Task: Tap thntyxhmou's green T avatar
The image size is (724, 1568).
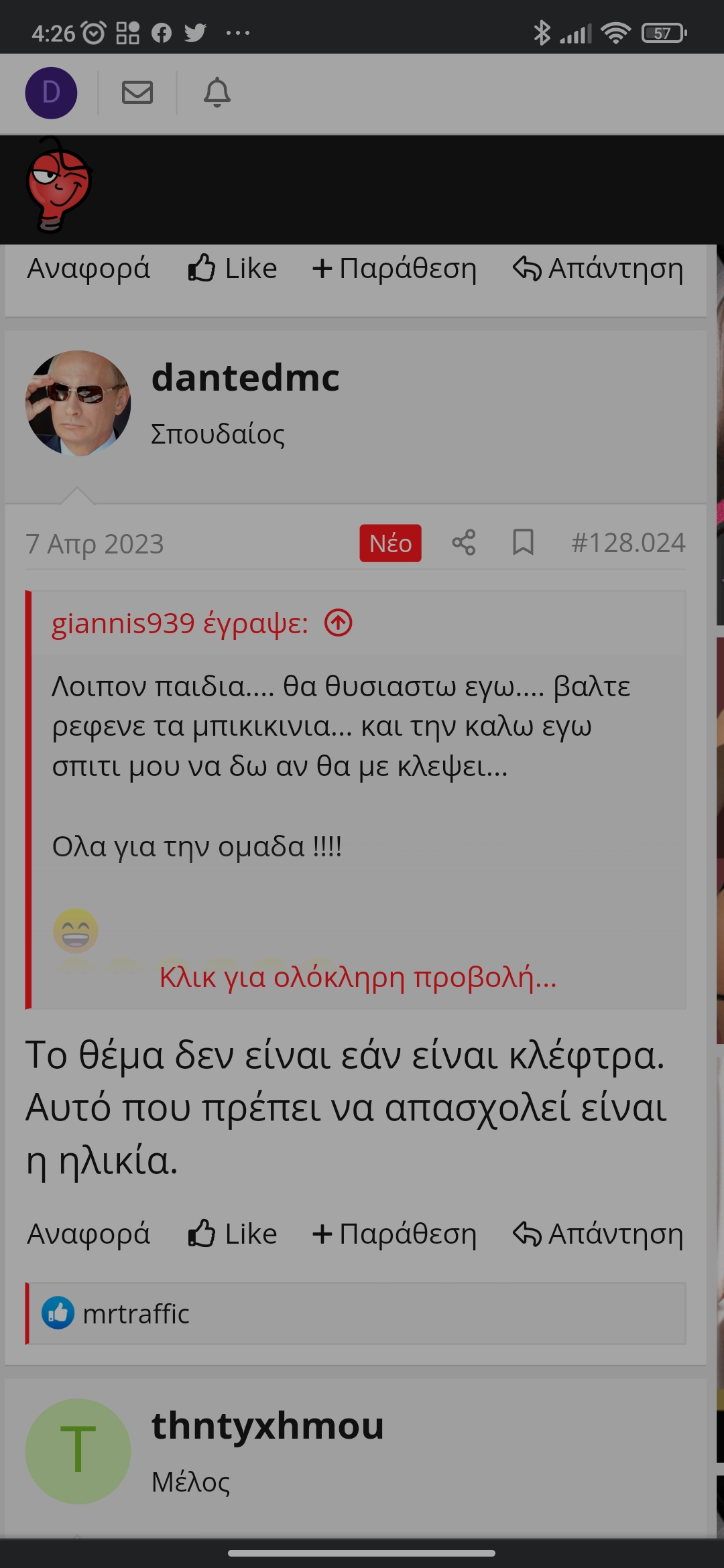Action: [x=78, y=1451]
